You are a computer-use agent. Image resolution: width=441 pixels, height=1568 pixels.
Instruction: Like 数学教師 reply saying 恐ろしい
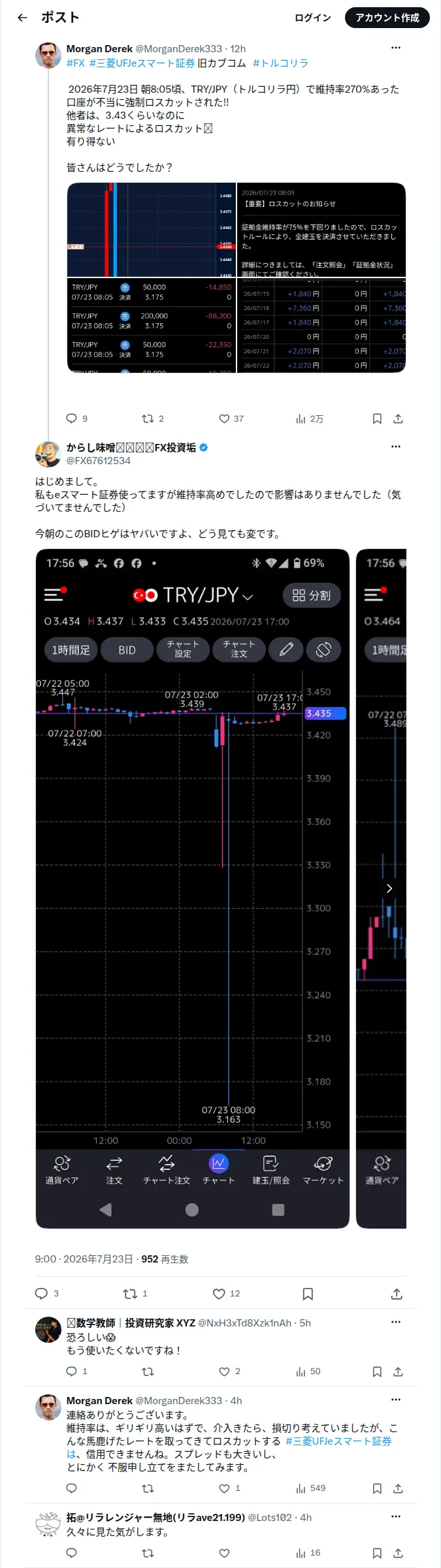229,1371
